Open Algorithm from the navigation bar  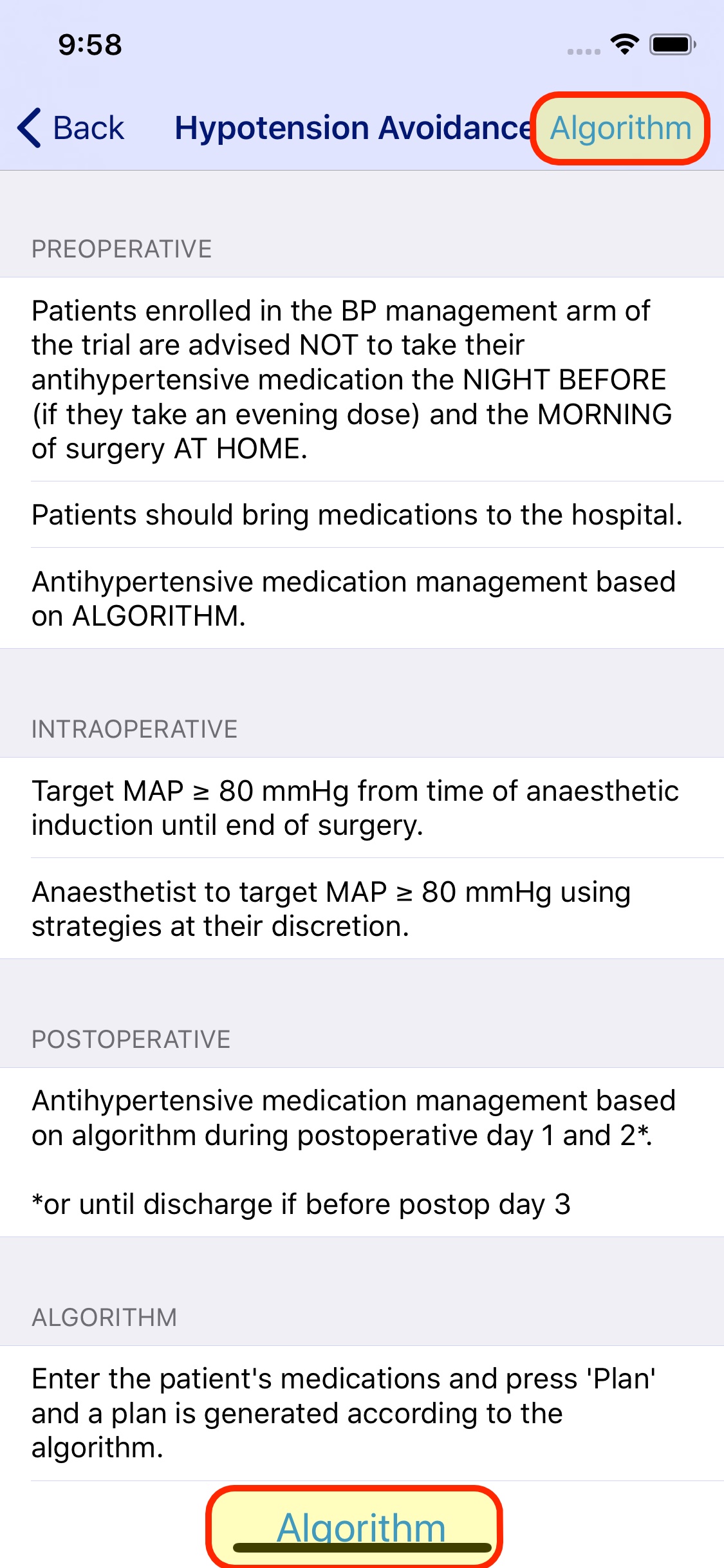point(620,128)
